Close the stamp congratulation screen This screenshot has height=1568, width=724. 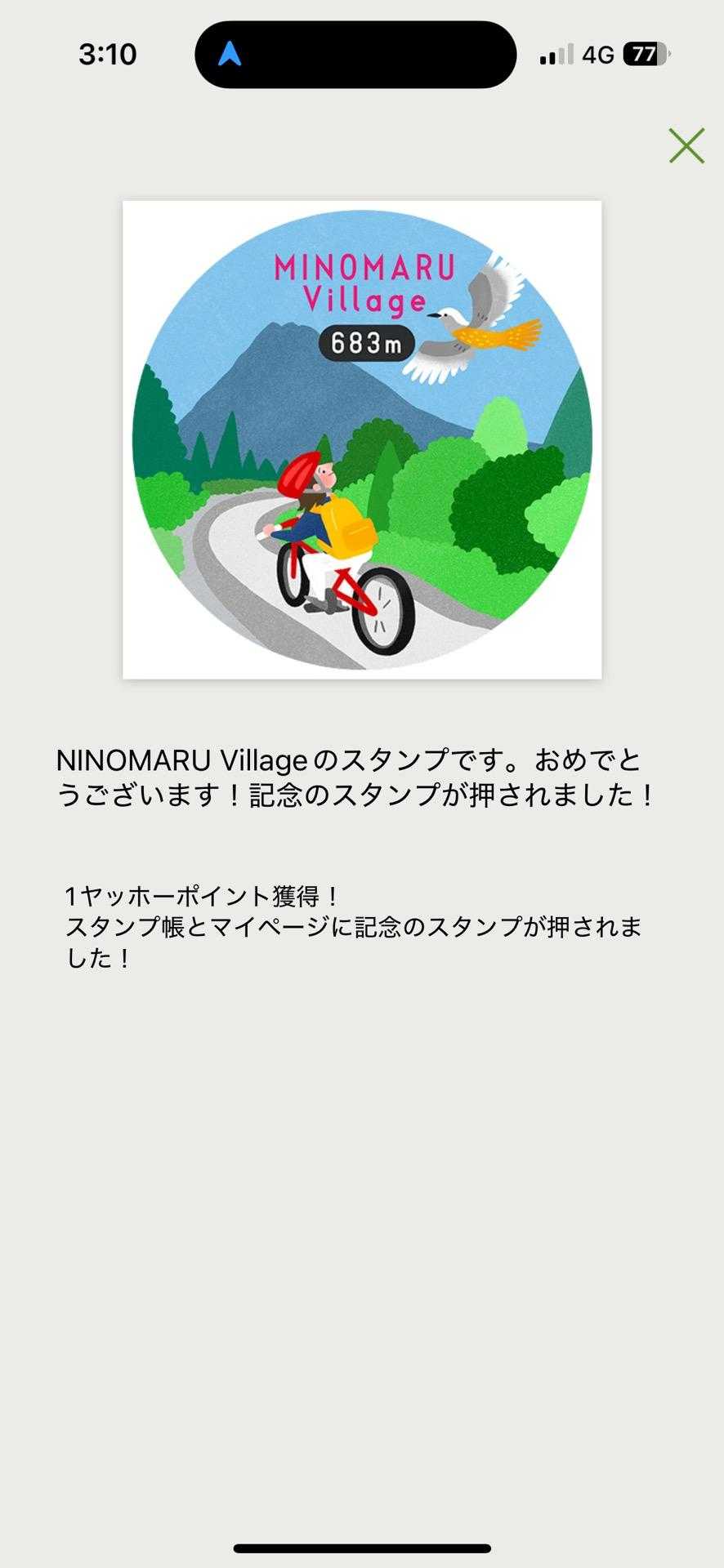pyautogui.click(x=686, y=146)
